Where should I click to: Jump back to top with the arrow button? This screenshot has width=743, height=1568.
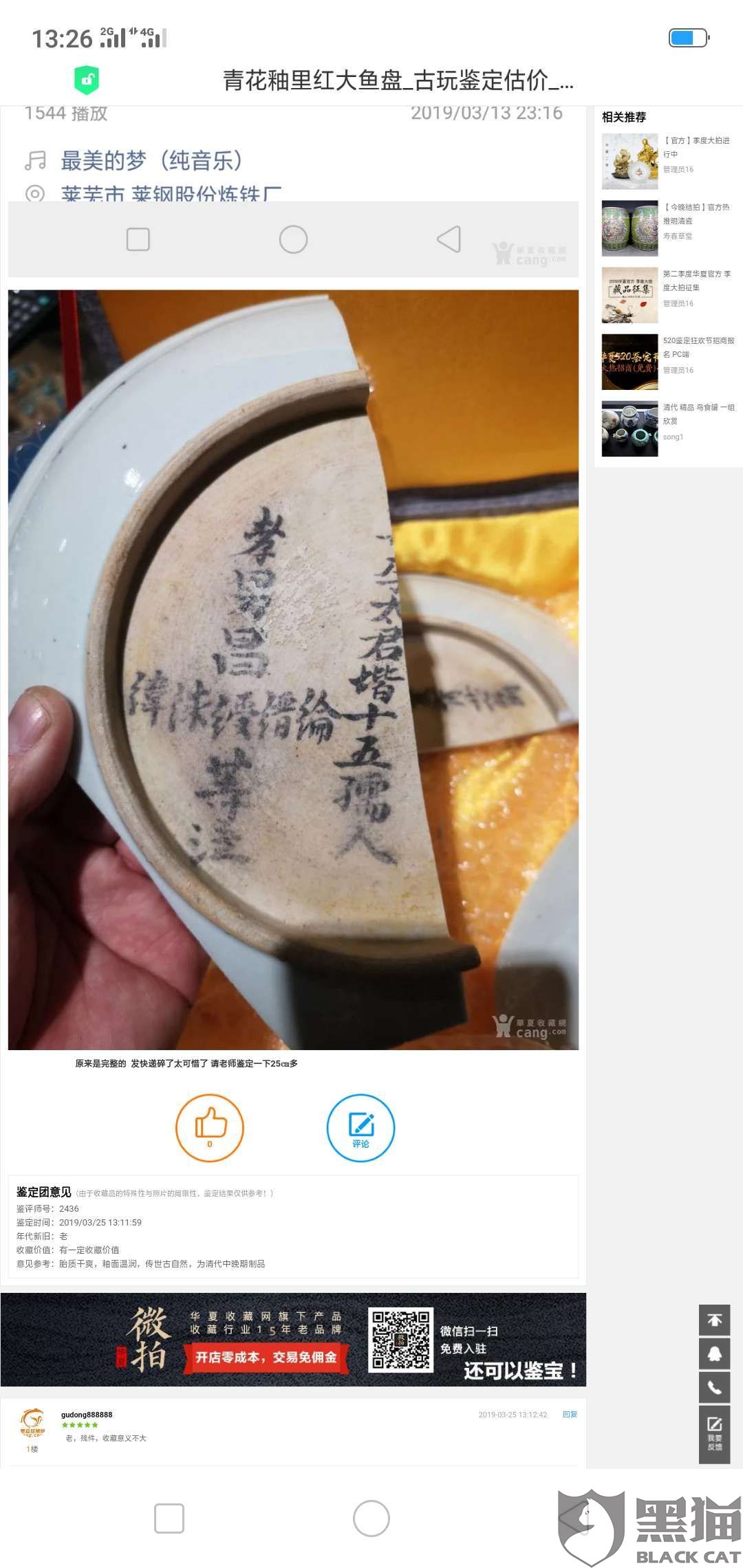[715, 1320]
